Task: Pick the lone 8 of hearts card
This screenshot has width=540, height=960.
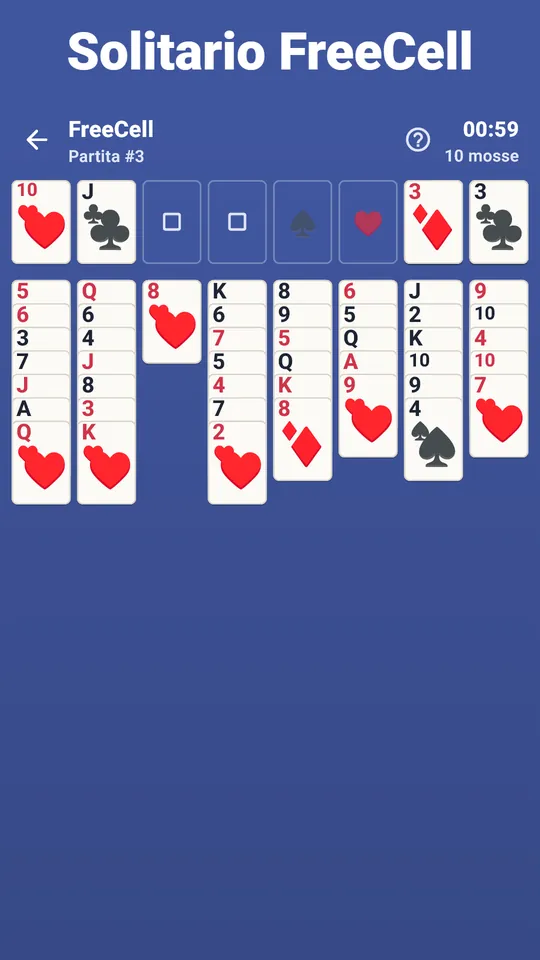Action: (172, 322)
